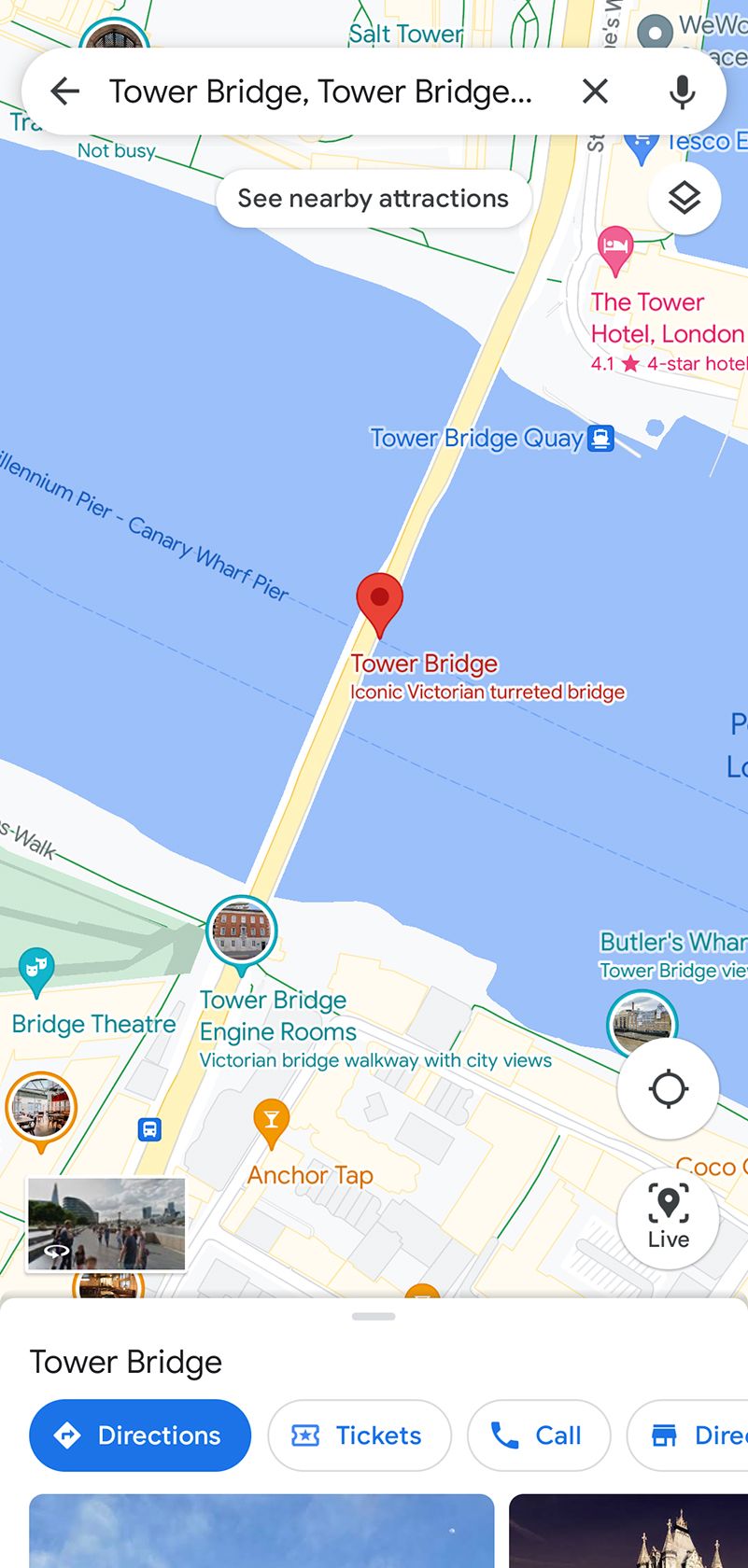The width and height of the screenshot is (748, 1568).
Task: Expand the Tower Bridge details sheet handle
Action: pos(374,1316)
